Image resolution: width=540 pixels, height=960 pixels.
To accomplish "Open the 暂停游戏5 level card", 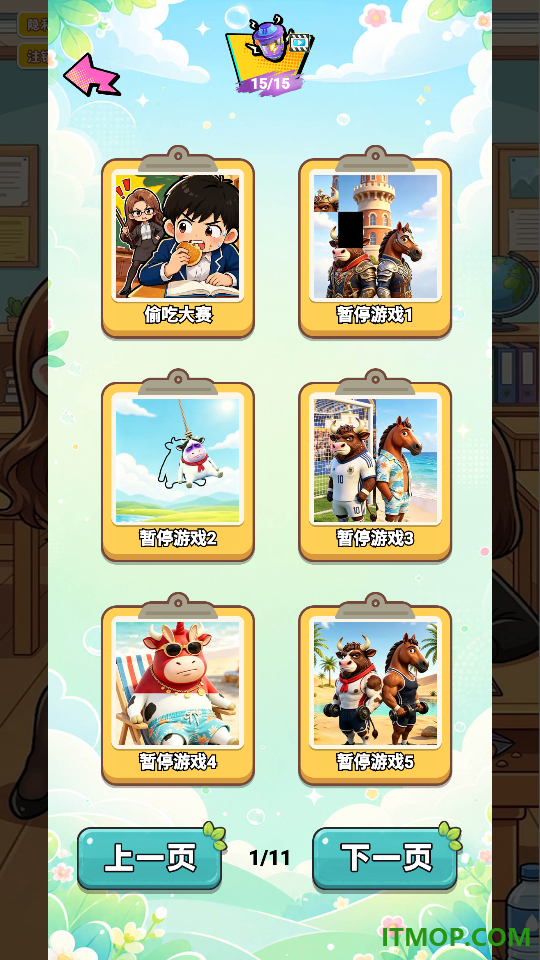I will click(375, 689).
